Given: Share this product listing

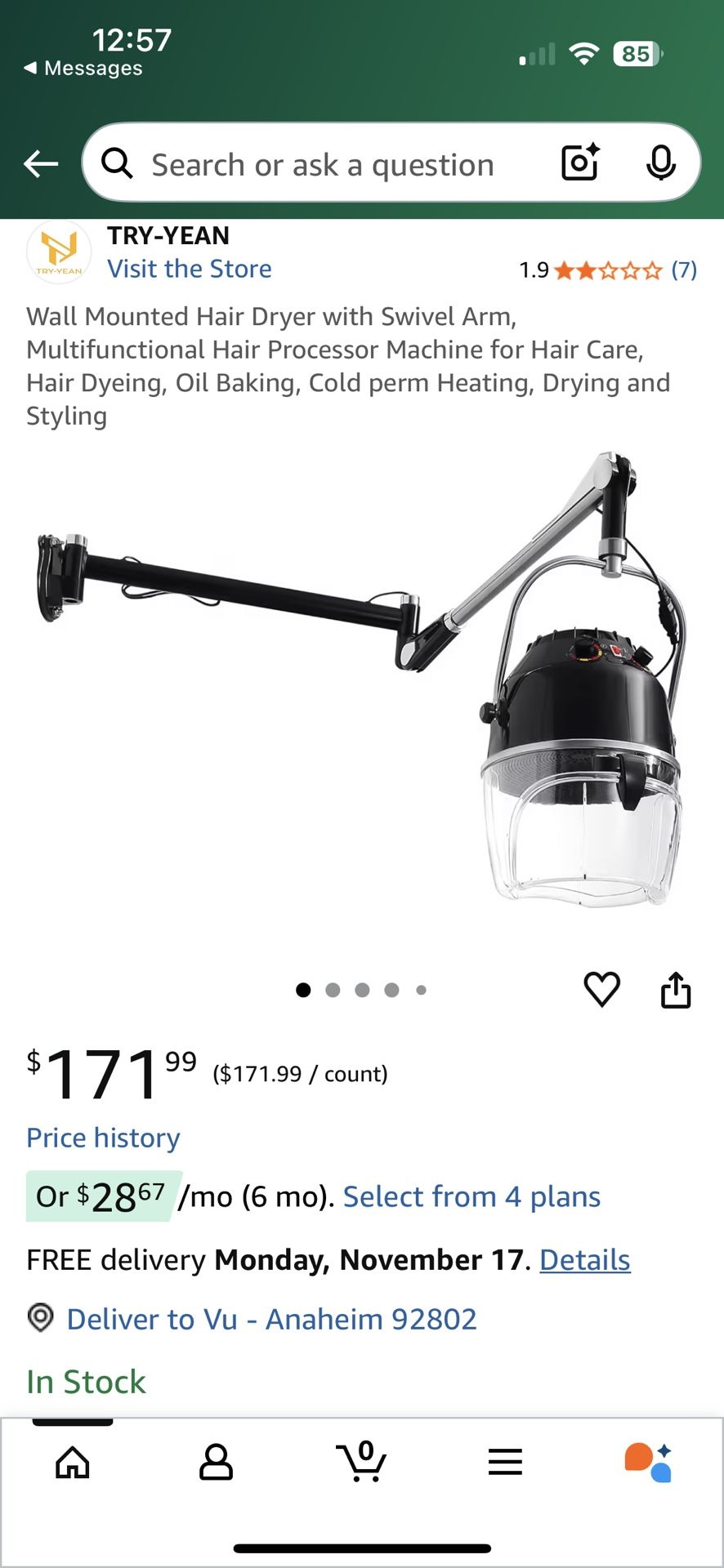Looking at the screenshot, I should point(676,990).
